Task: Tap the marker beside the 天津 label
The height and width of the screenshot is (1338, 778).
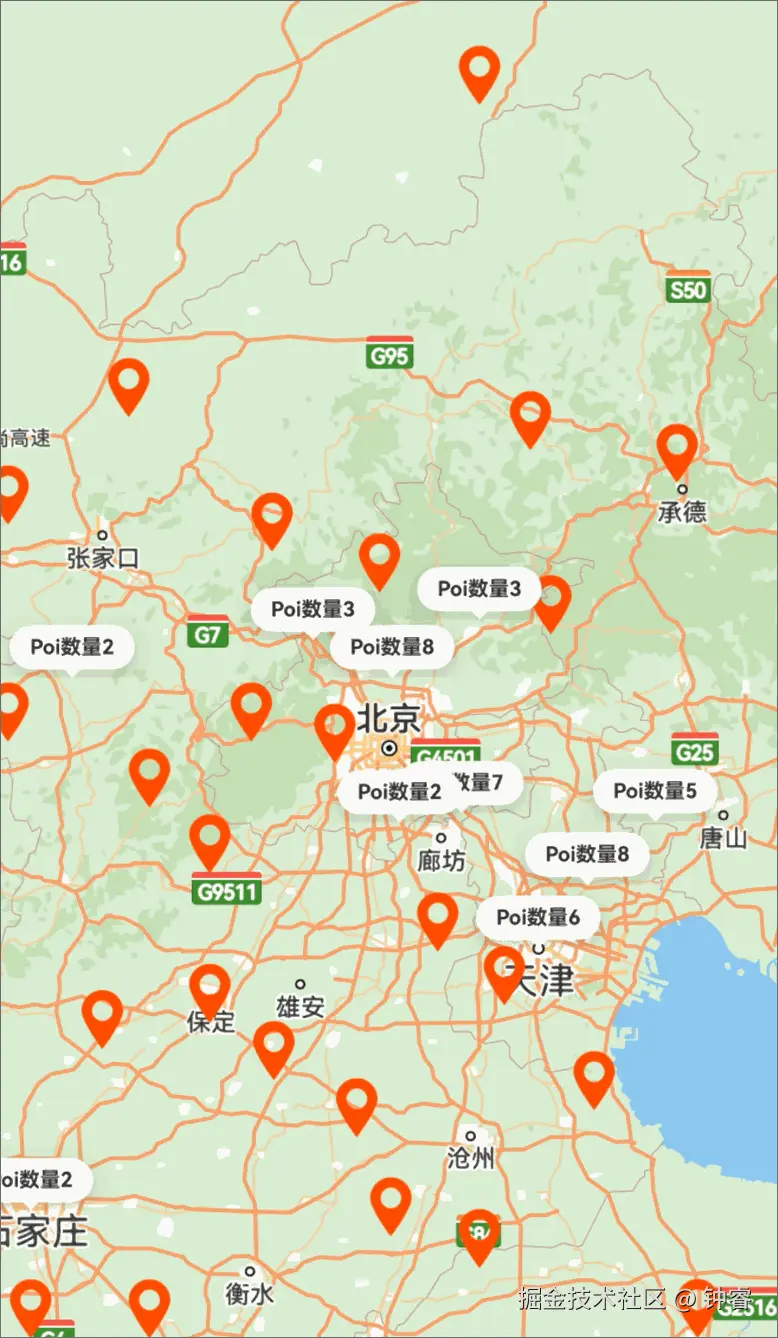Action: [x=504, y=970]
